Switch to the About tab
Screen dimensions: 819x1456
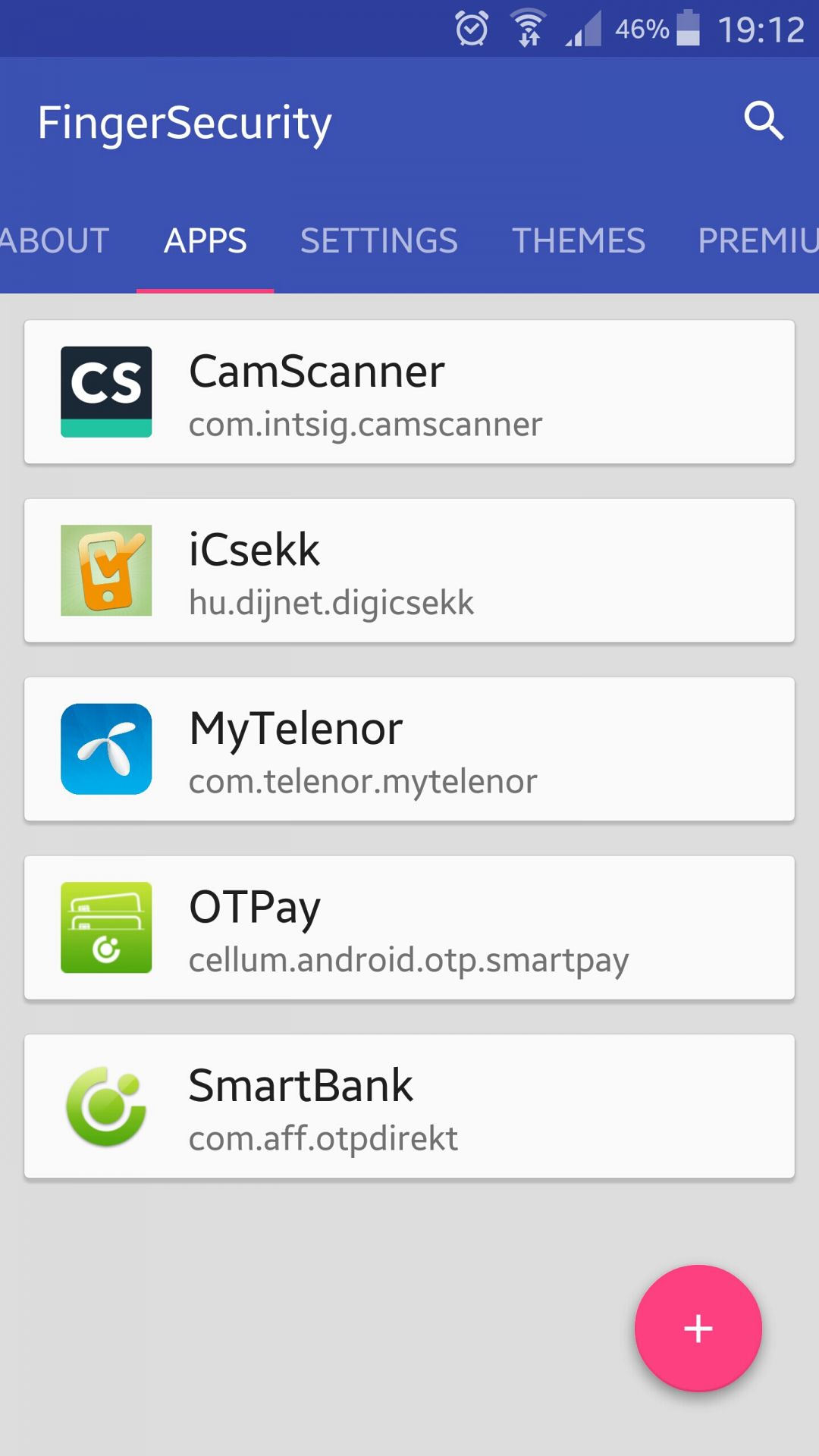click(55, 240)
